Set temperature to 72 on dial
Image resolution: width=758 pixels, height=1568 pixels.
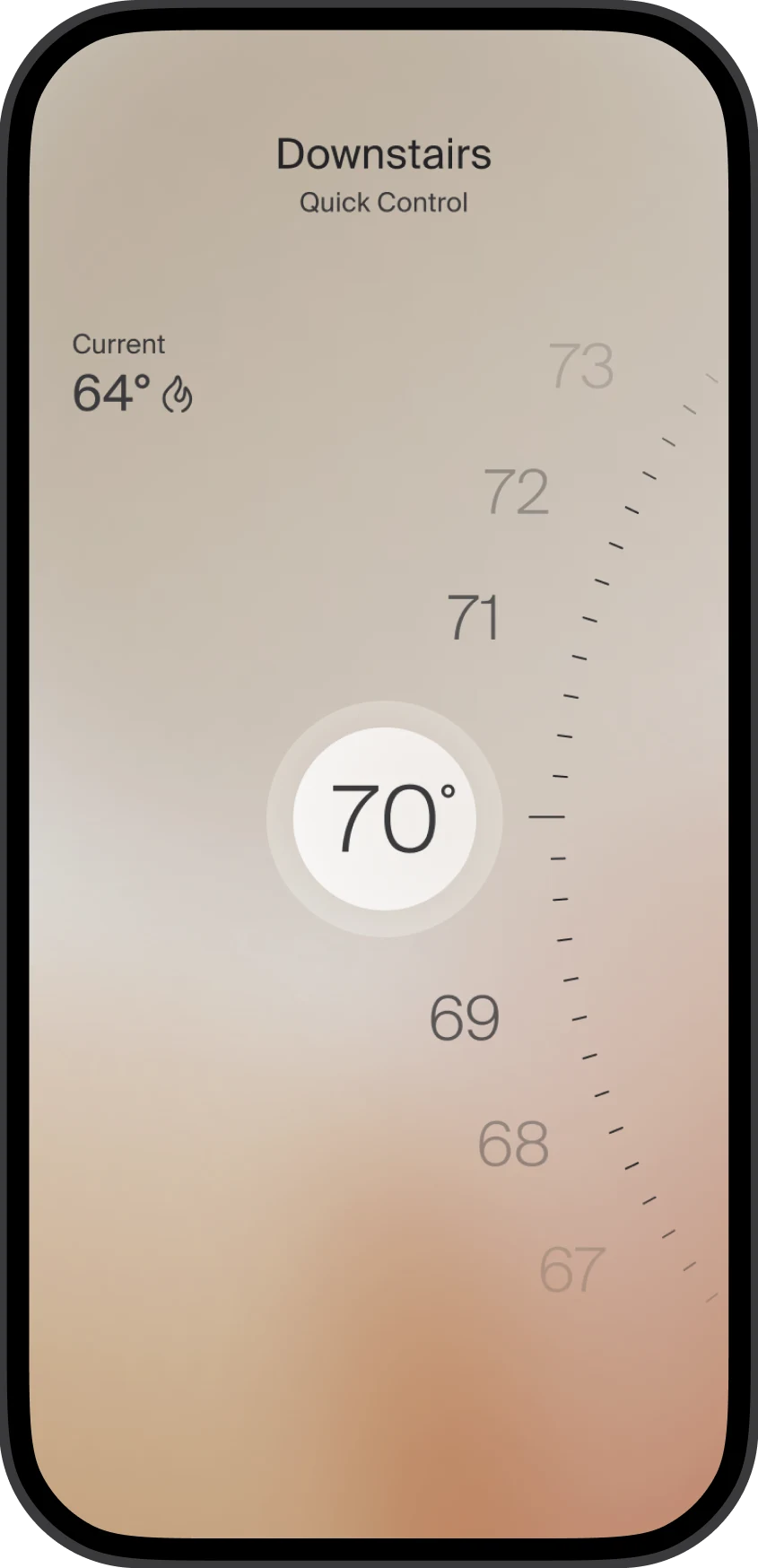pyautogui.click(x=517, y=492)
